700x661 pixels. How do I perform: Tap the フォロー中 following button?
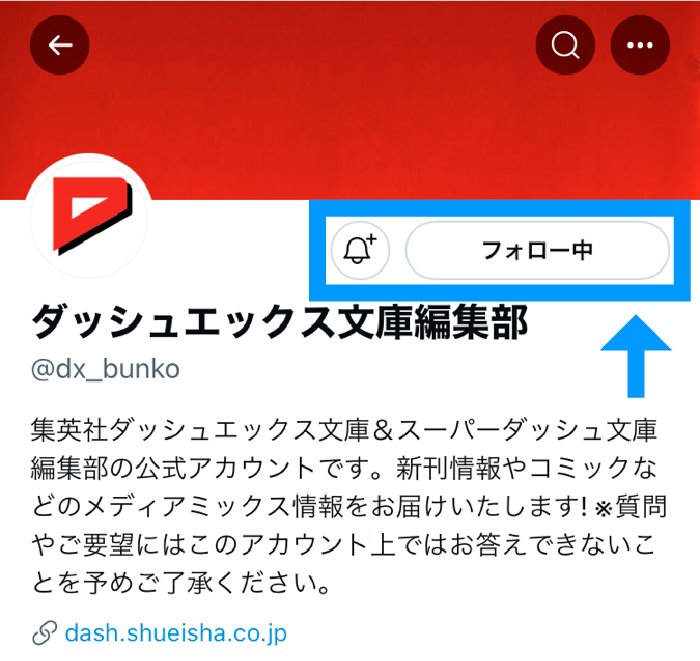point(538,250)
